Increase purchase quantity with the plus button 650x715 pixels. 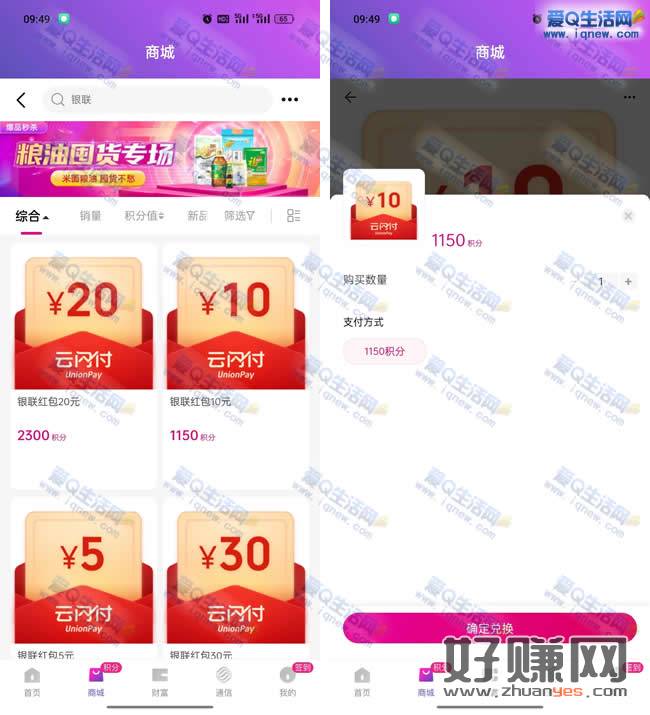628,282
